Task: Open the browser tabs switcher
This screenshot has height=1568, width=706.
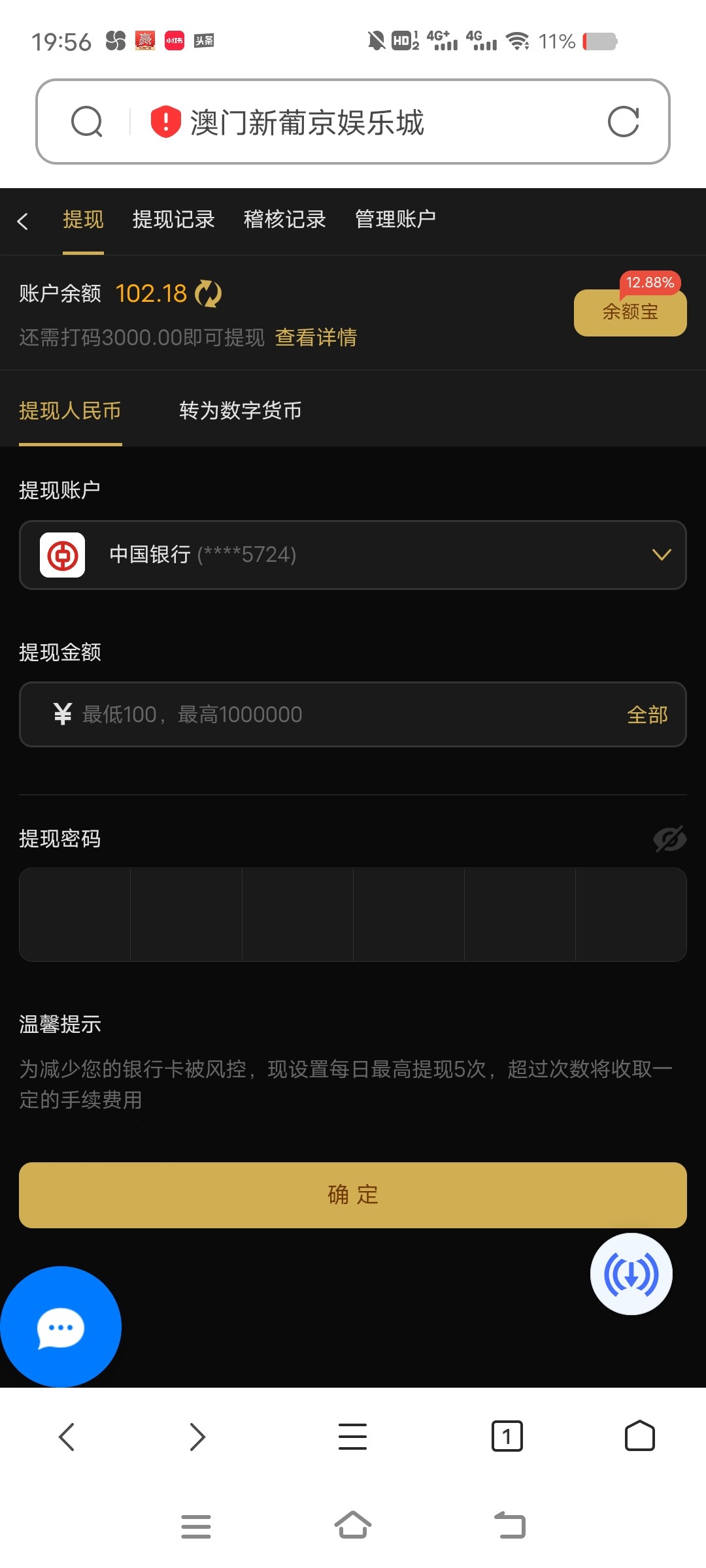Action: (507, 1436)
